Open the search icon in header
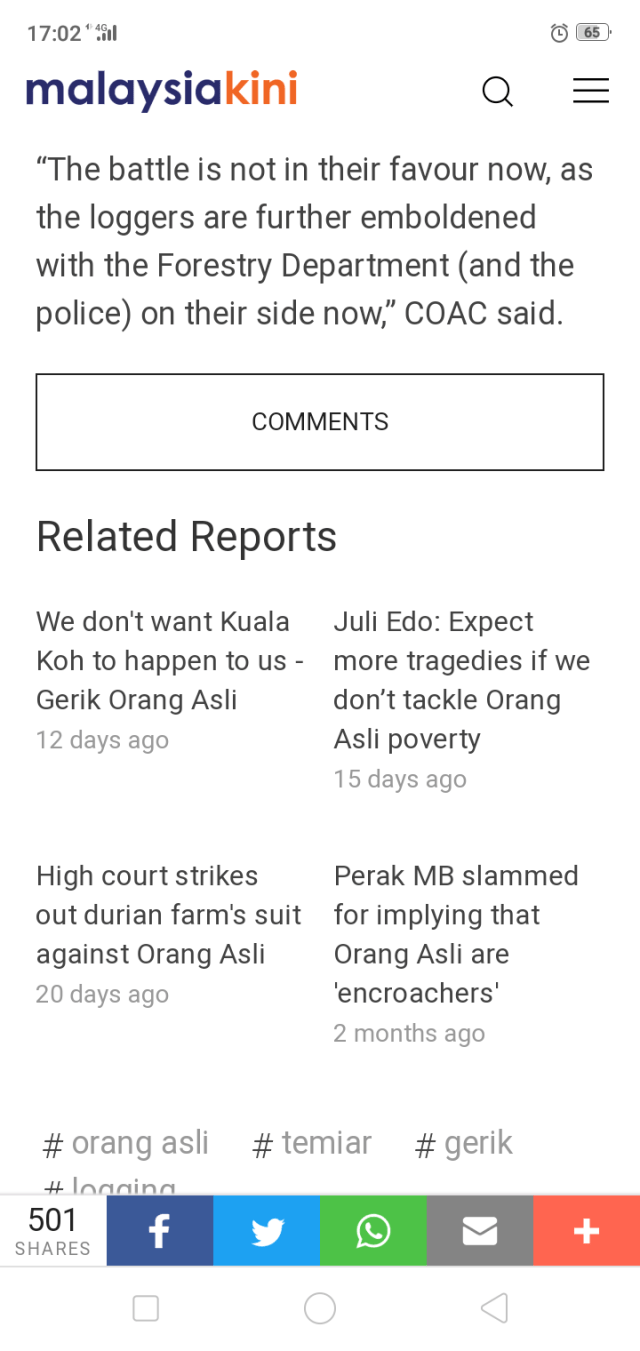 click(497, 92)
